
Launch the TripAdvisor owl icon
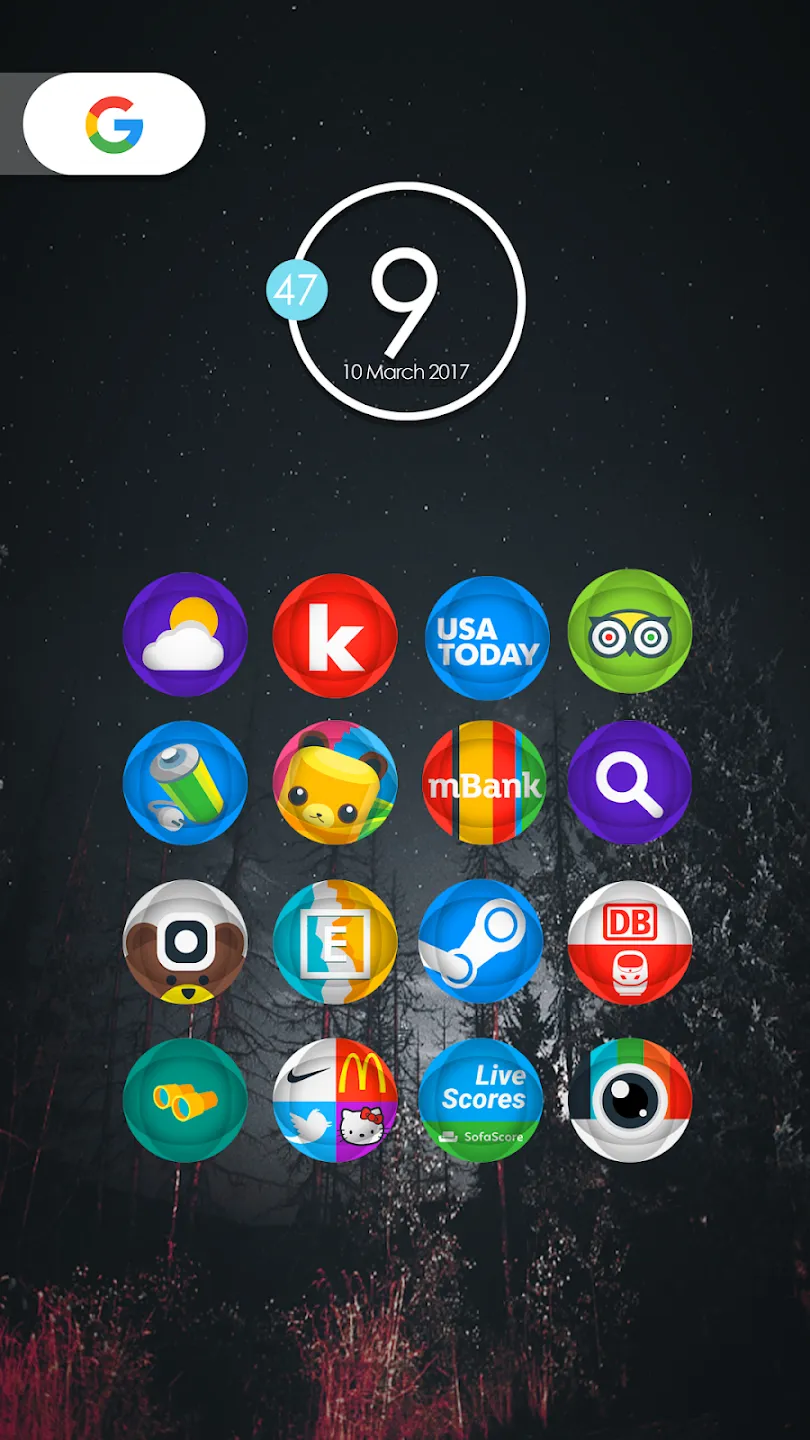click(x=630, y=632)
